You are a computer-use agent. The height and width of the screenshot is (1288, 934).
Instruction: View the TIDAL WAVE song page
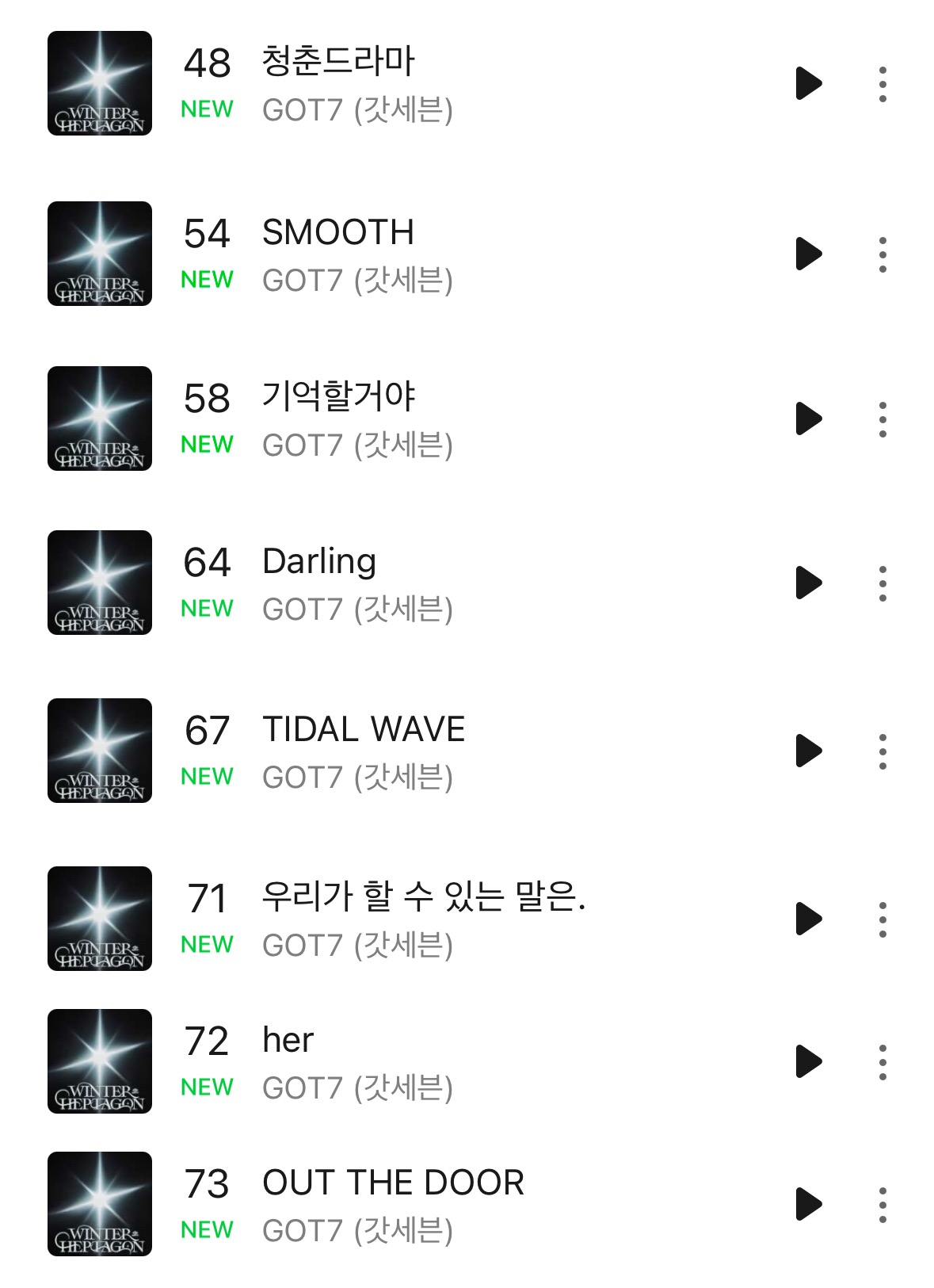pos(364,730)
